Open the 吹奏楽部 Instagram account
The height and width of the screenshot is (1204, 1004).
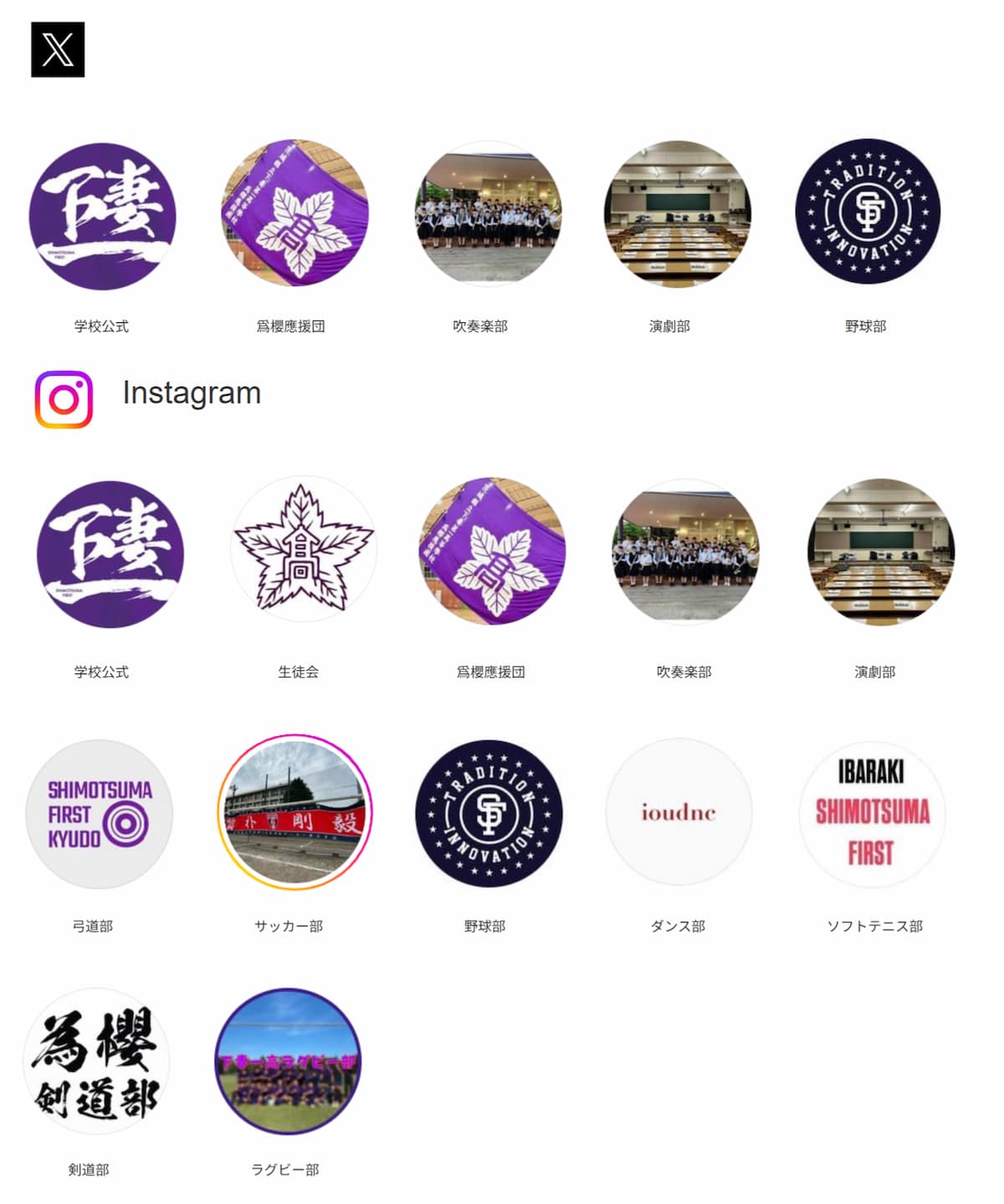pos(686,551)
